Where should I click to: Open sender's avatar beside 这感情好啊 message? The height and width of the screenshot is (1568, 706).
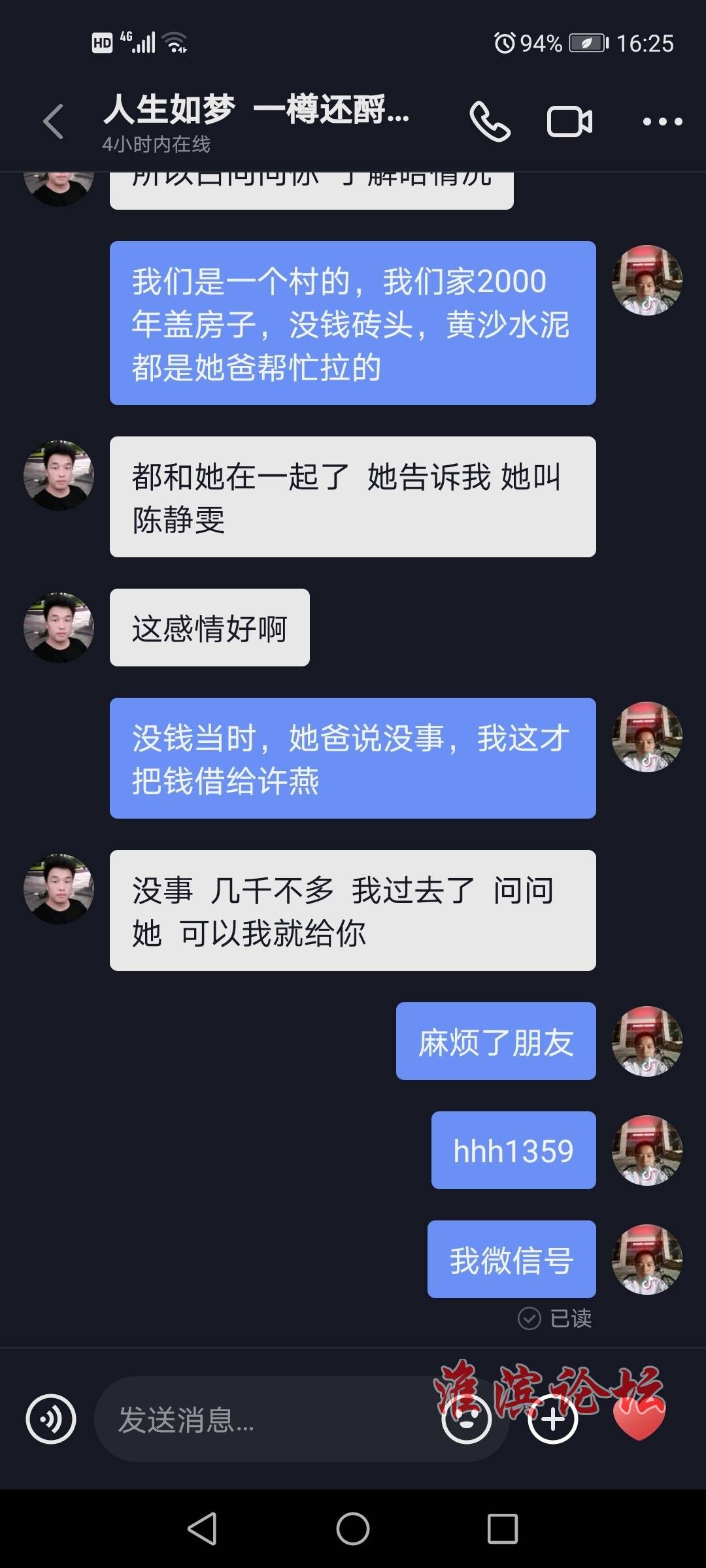tap(59, 628)
